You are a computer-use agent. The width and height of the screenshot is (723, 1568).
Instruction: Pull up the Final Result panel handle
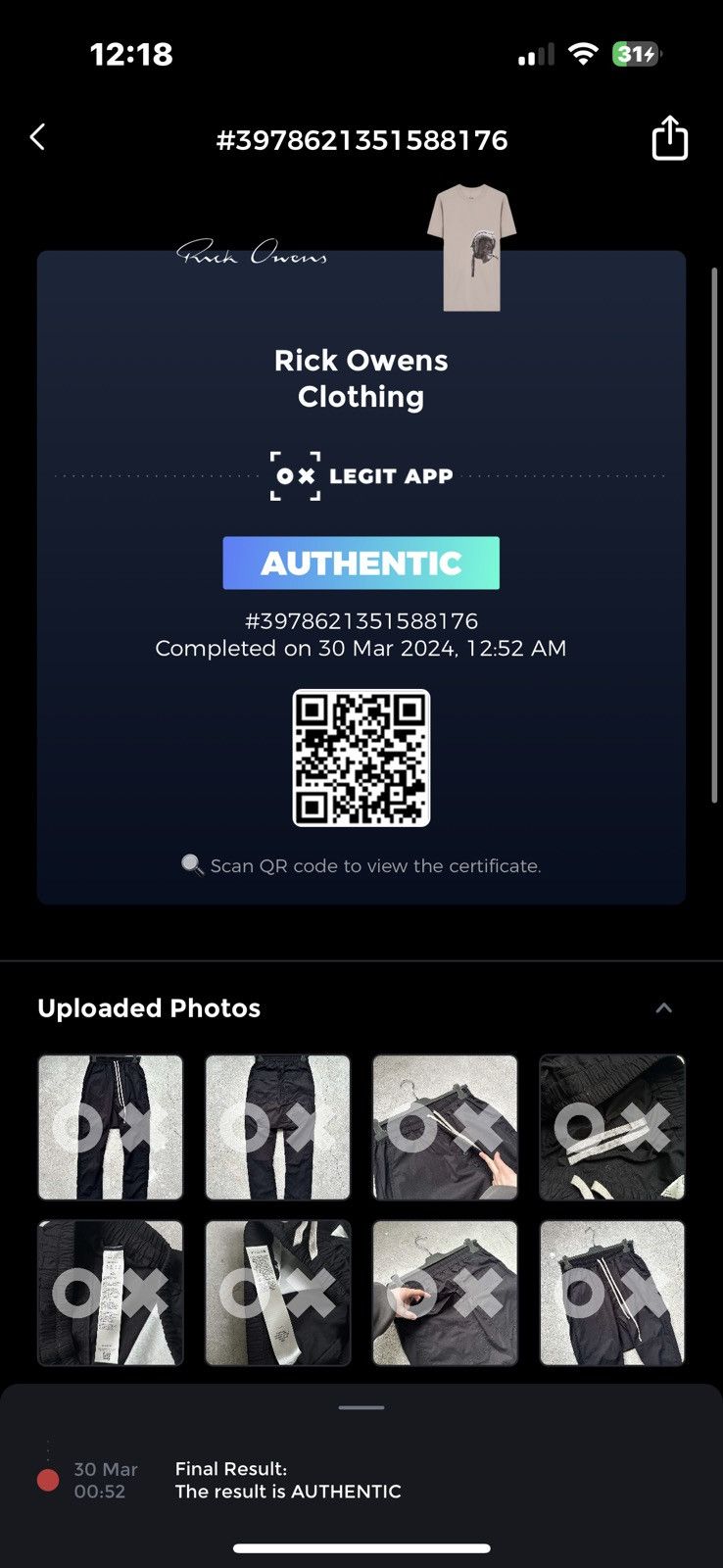[x=361, y=1407]
